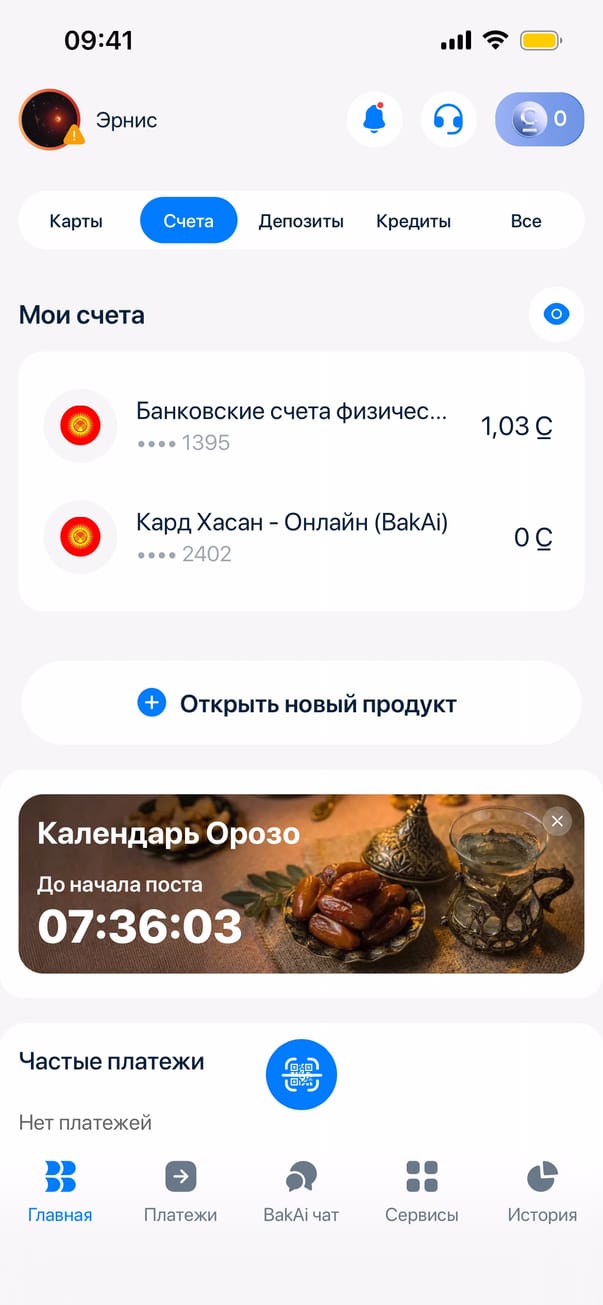The image size is (603, 1305).
Task: Switch to the Платежи tab
Action: (180, 1191)
